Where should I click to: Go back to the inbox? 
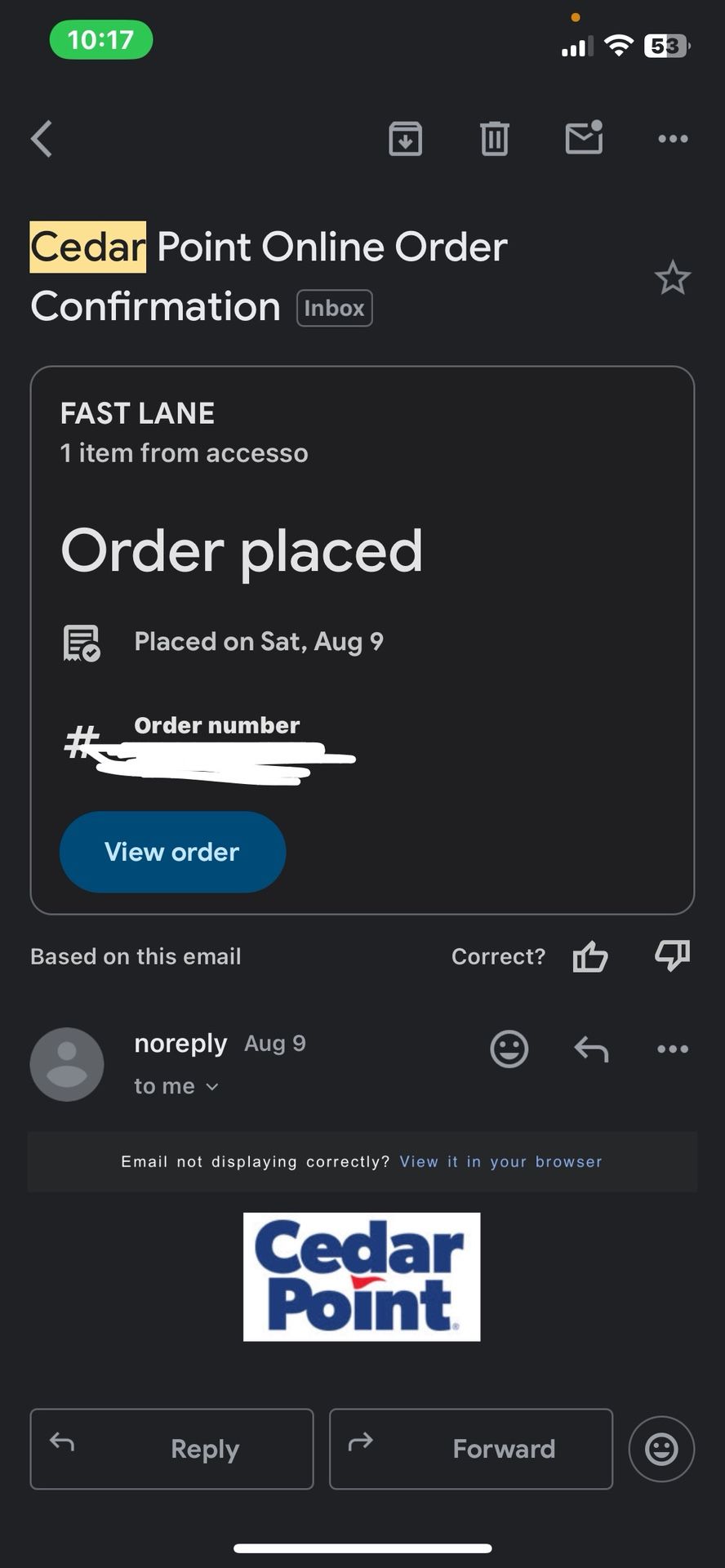point(42,139)
